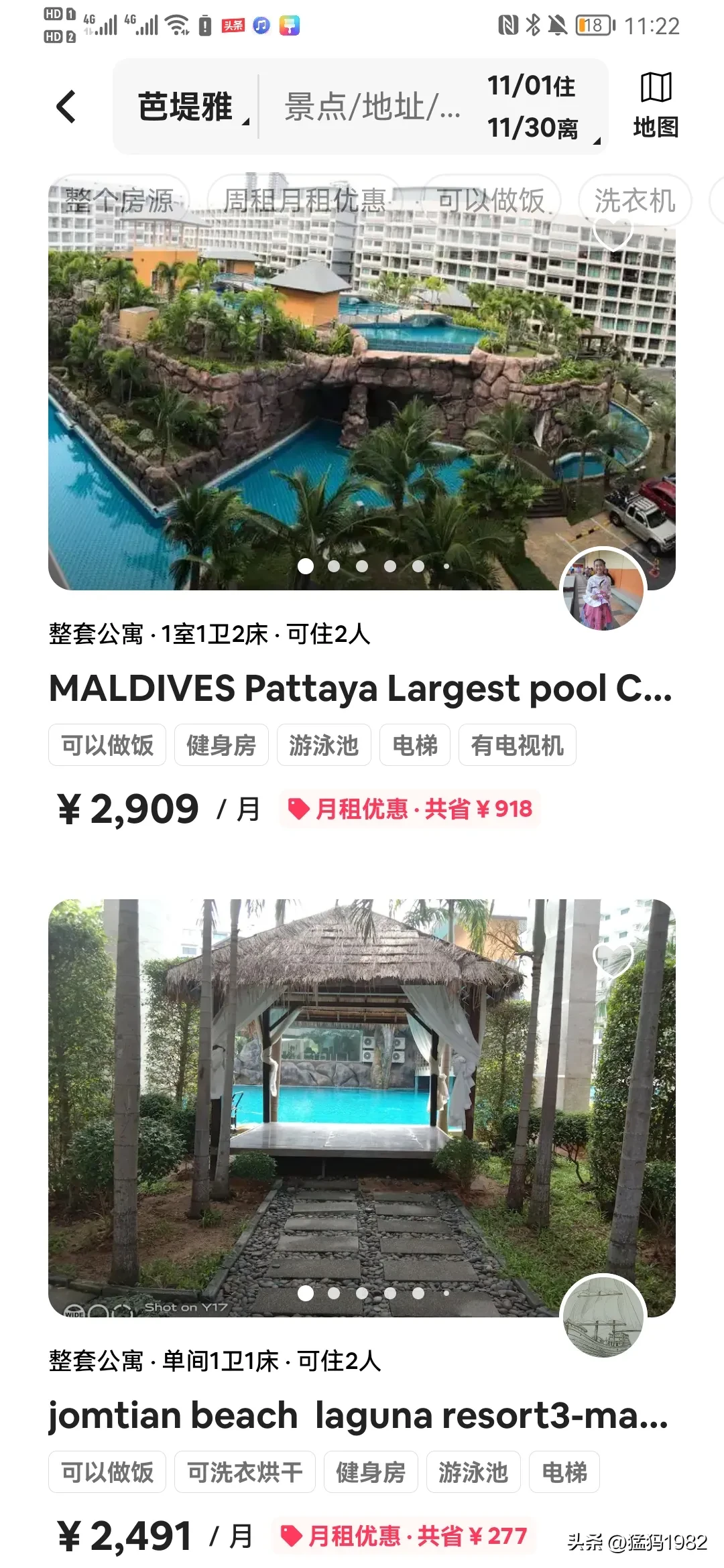The height and width of the screenshot is (1568, 724).
Task: Open the 地图 map view
Action: (x=656, y=106)
